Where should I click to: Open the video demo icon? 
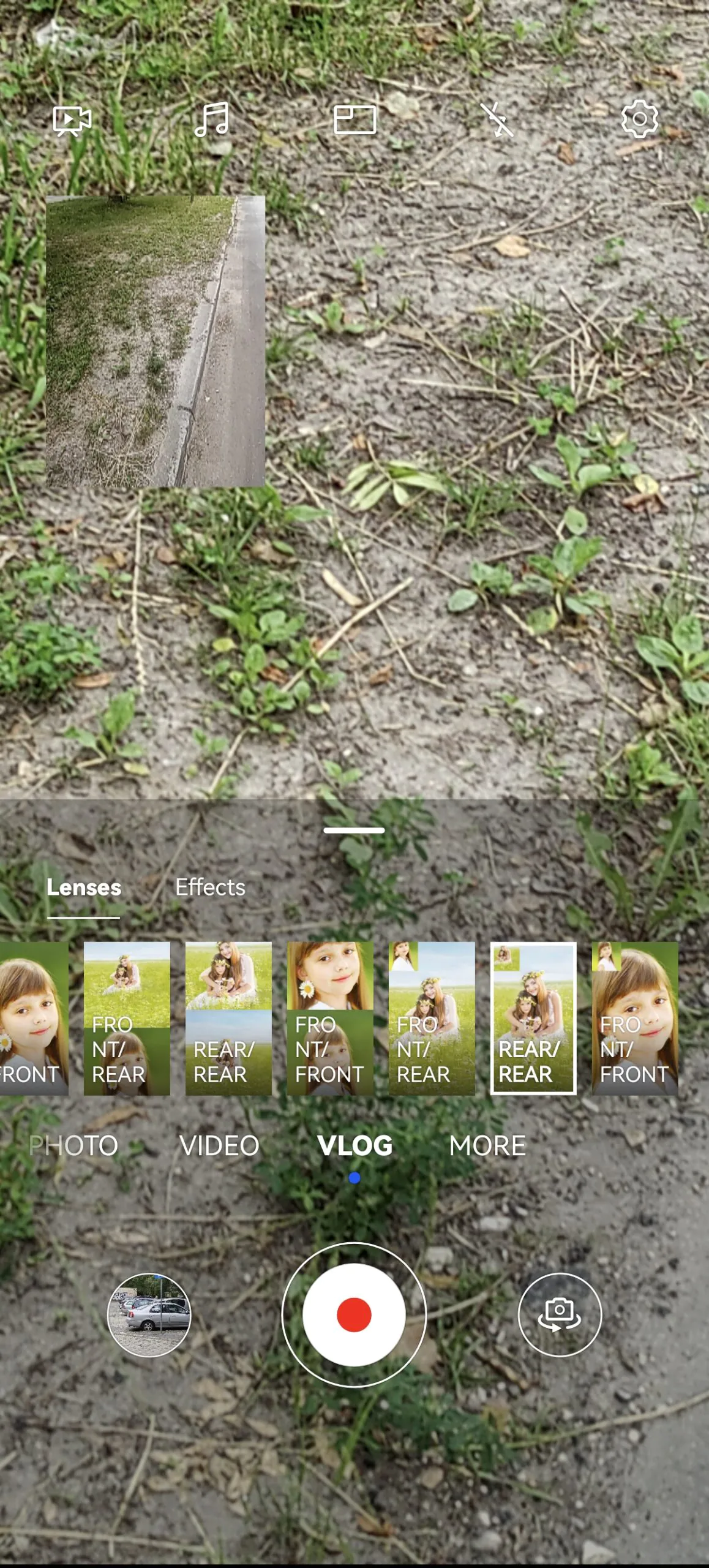[72, 120]
